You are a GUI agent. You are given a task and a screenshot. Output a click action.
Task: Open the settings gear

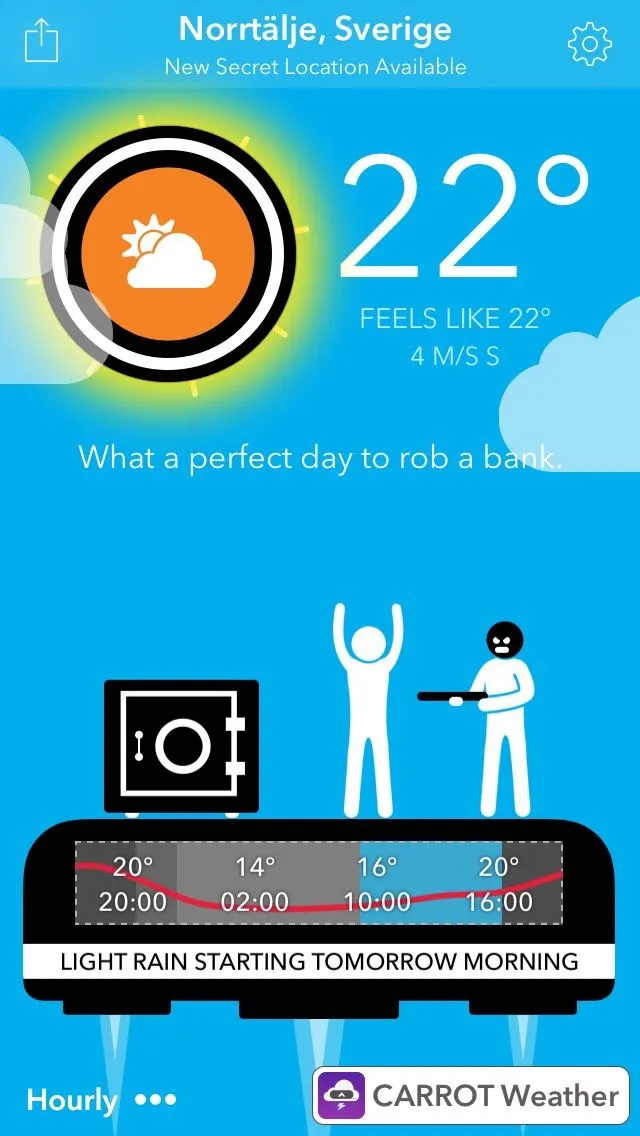tap(589, 42)
